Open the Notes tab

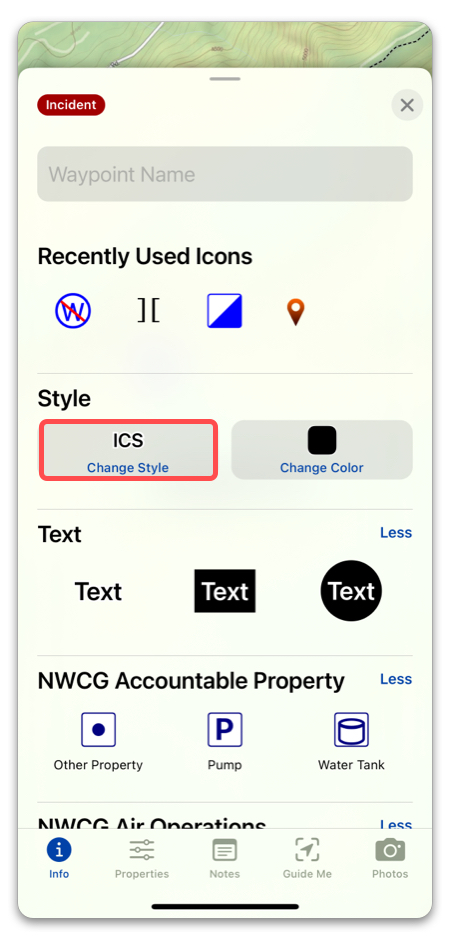[225, 858]
